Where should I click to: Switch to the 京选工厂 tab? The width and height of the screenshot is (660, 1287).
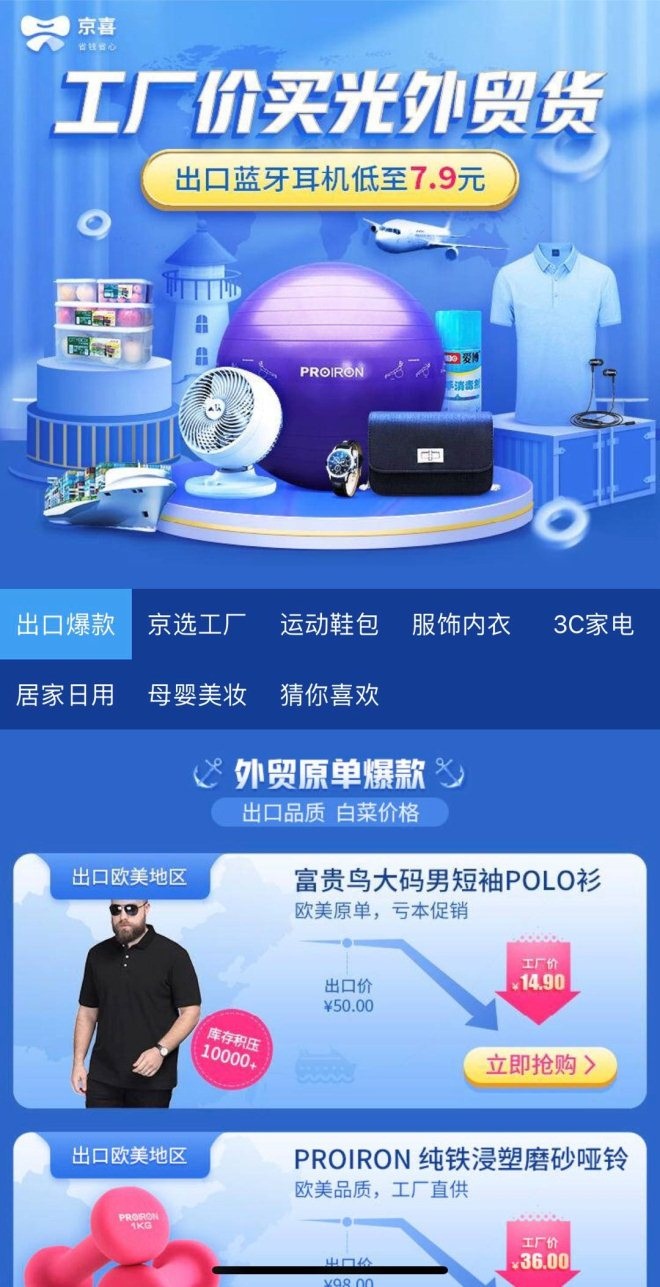click(x=197, y=625)
